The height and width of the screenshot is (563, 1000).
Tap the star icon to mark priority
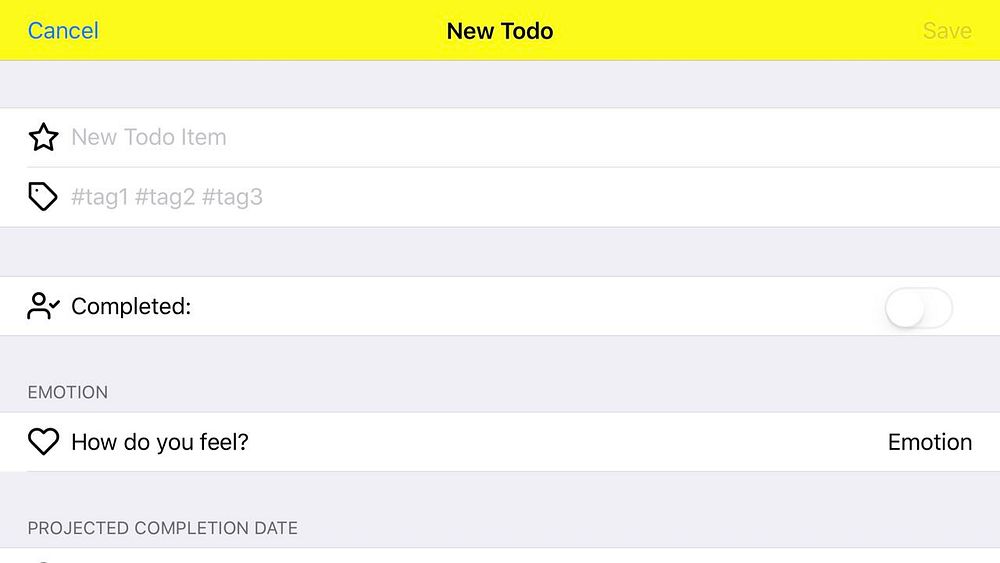43,137
